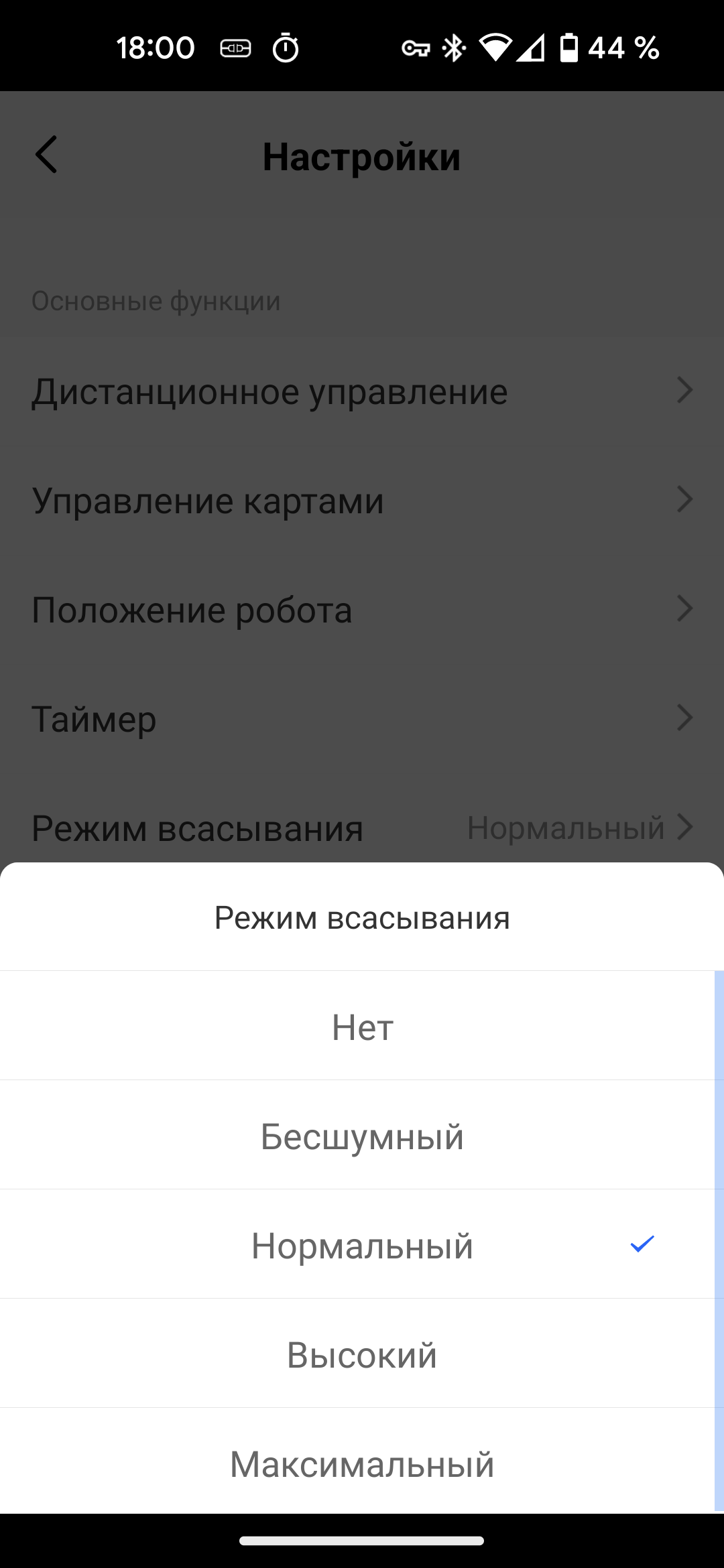Set suction mode to Максимальный
This screenshot has width=724, height=1568.
tap(362, 1463)
